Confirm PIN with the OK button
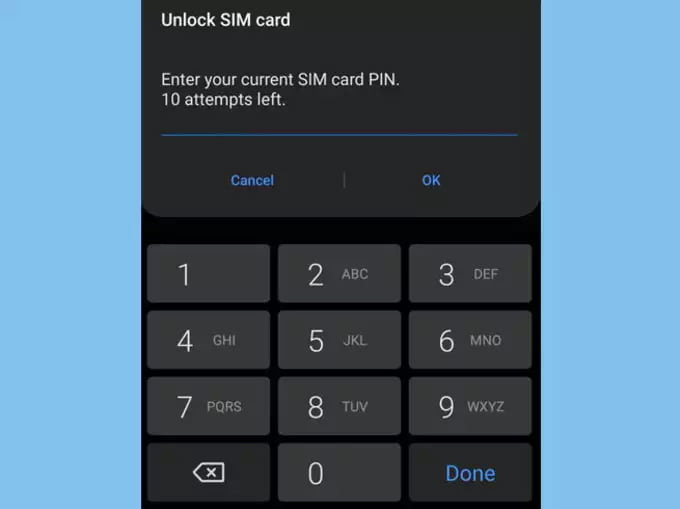This screenshot has width=680, height=509. pos(431,180)
